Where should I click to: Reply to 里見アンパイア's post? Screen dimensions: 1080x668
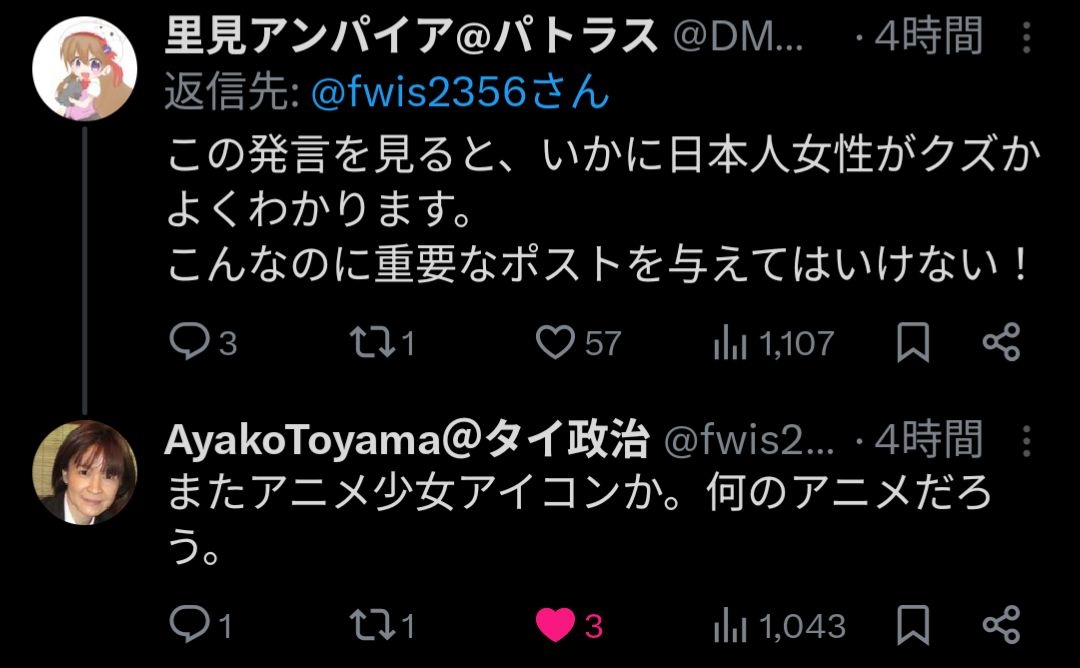coord(187,344)
